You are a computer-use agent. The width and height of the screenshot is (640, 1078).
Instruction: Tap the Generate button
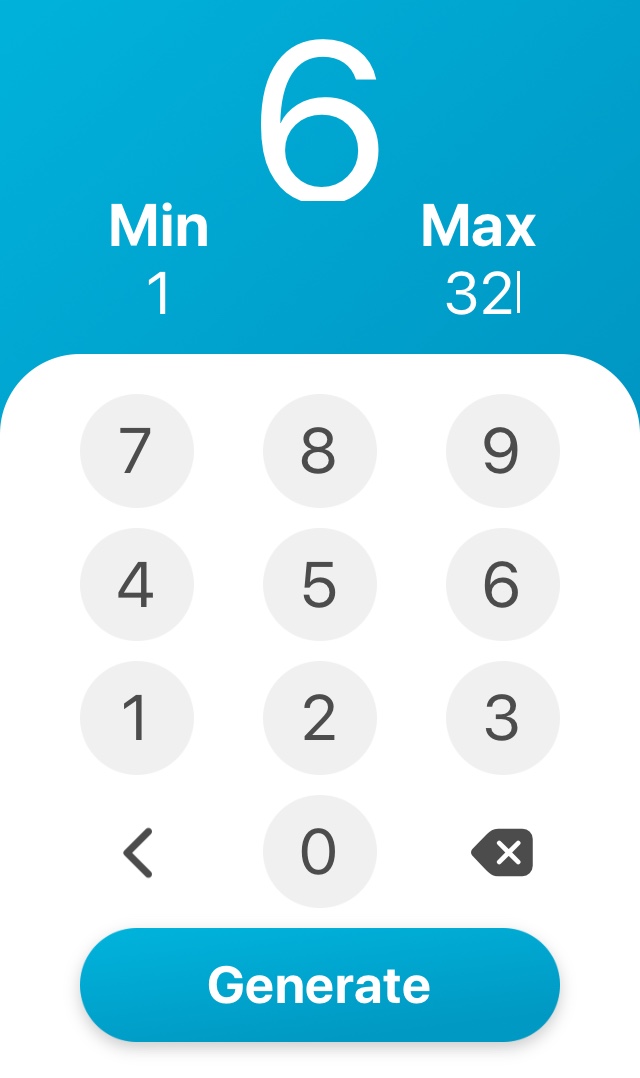point(319,985)
